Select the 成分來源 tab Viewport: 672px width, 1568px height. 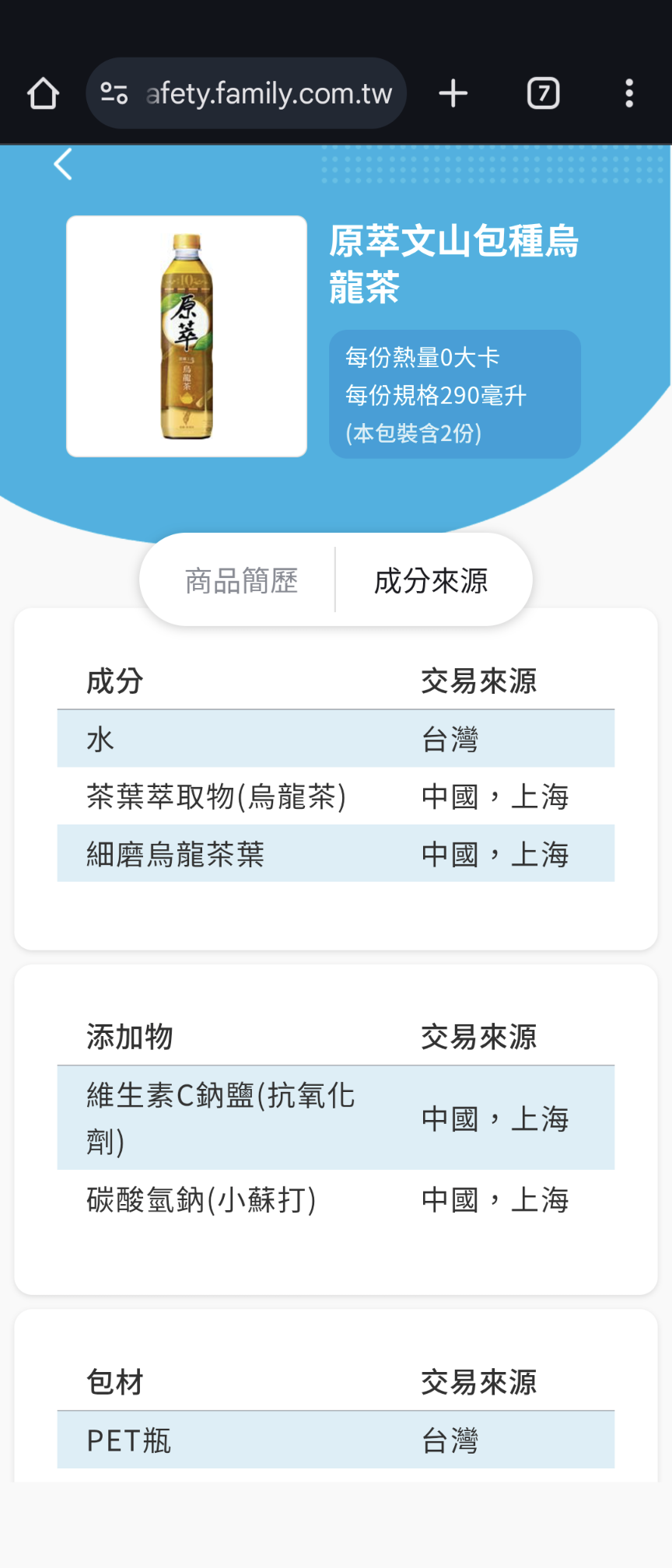431,581
